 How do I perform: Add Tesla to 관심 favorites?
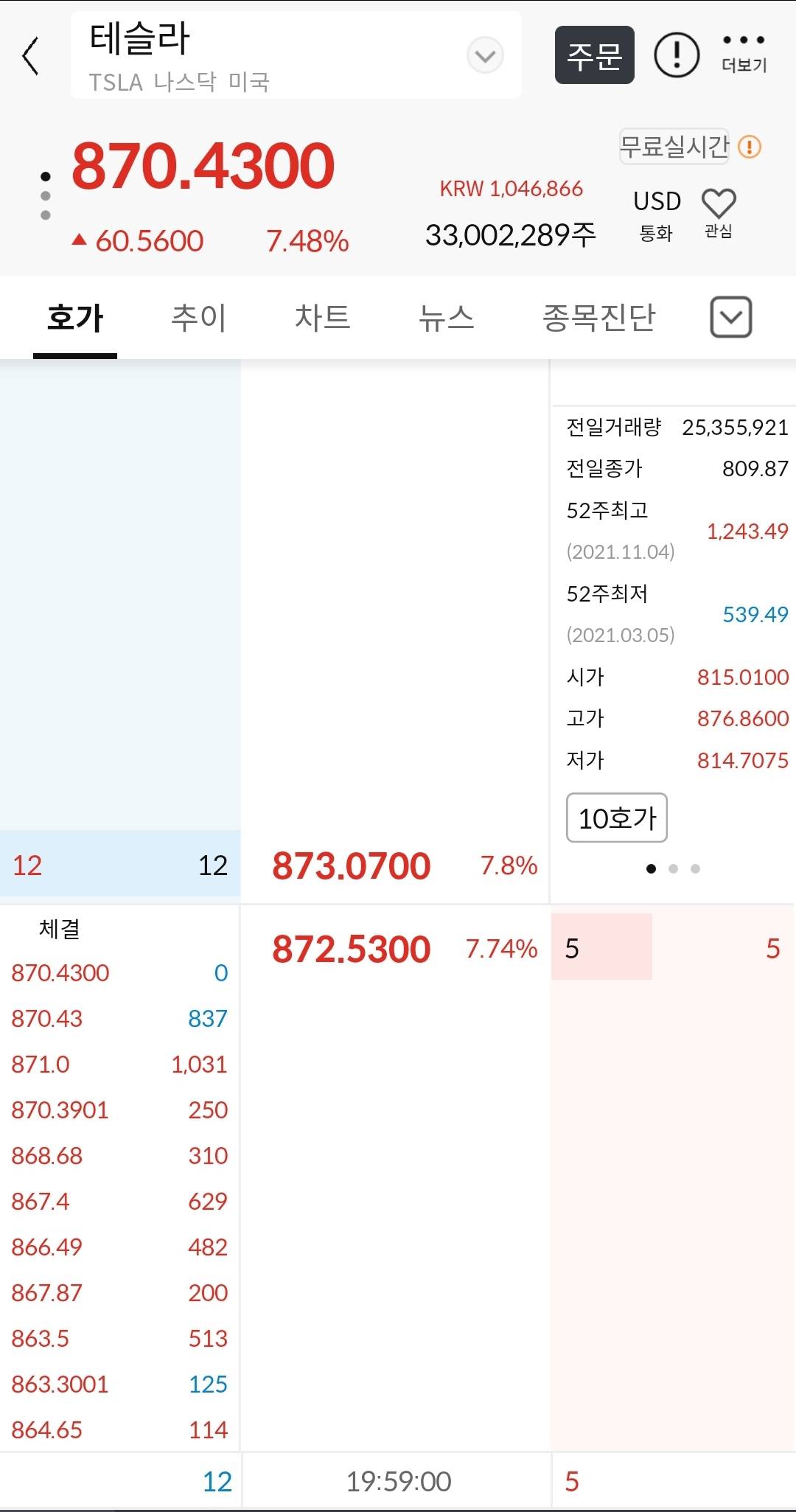(x=719, y=213)
